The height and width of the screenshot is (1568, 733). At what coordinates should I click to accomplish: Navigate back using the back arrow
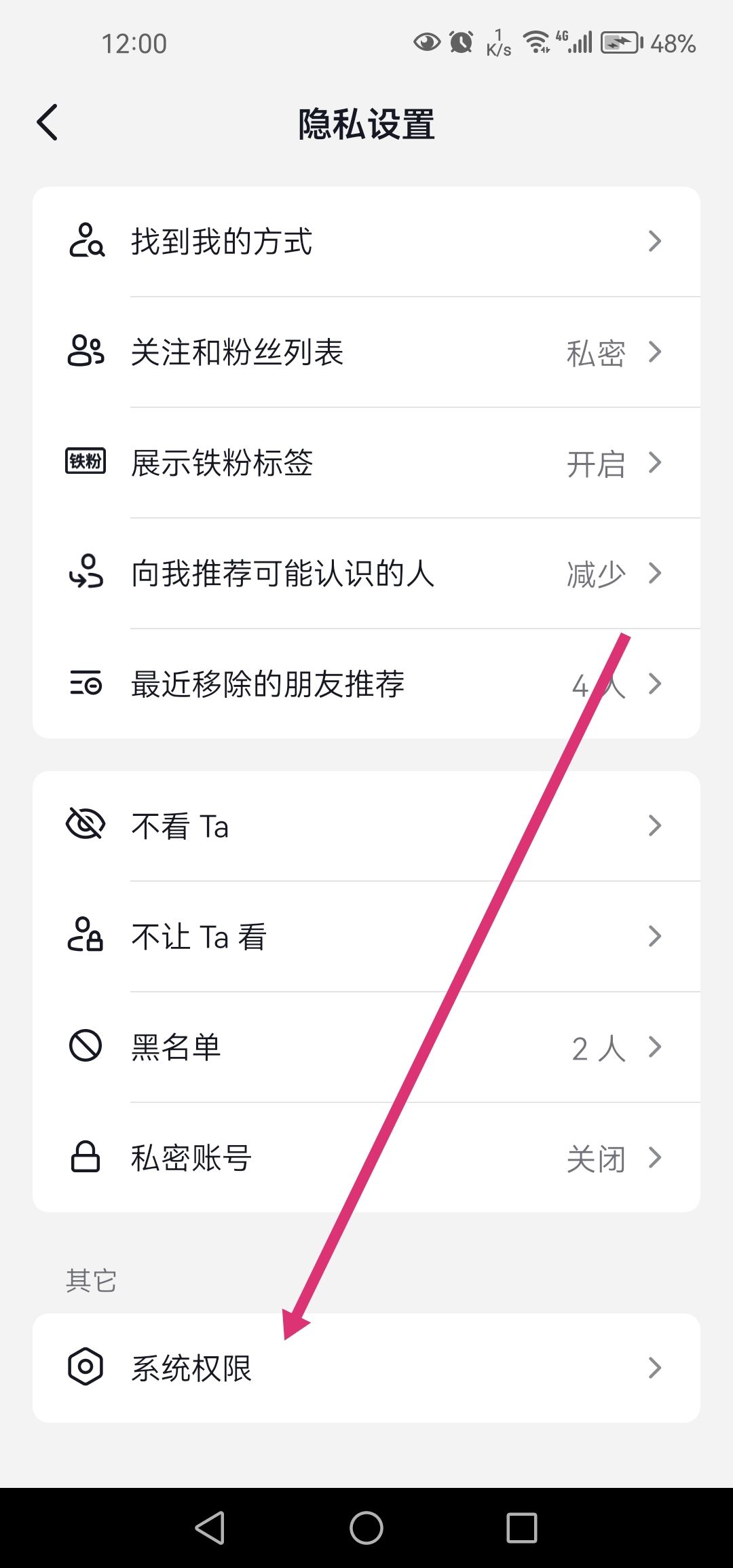point(48,124)
